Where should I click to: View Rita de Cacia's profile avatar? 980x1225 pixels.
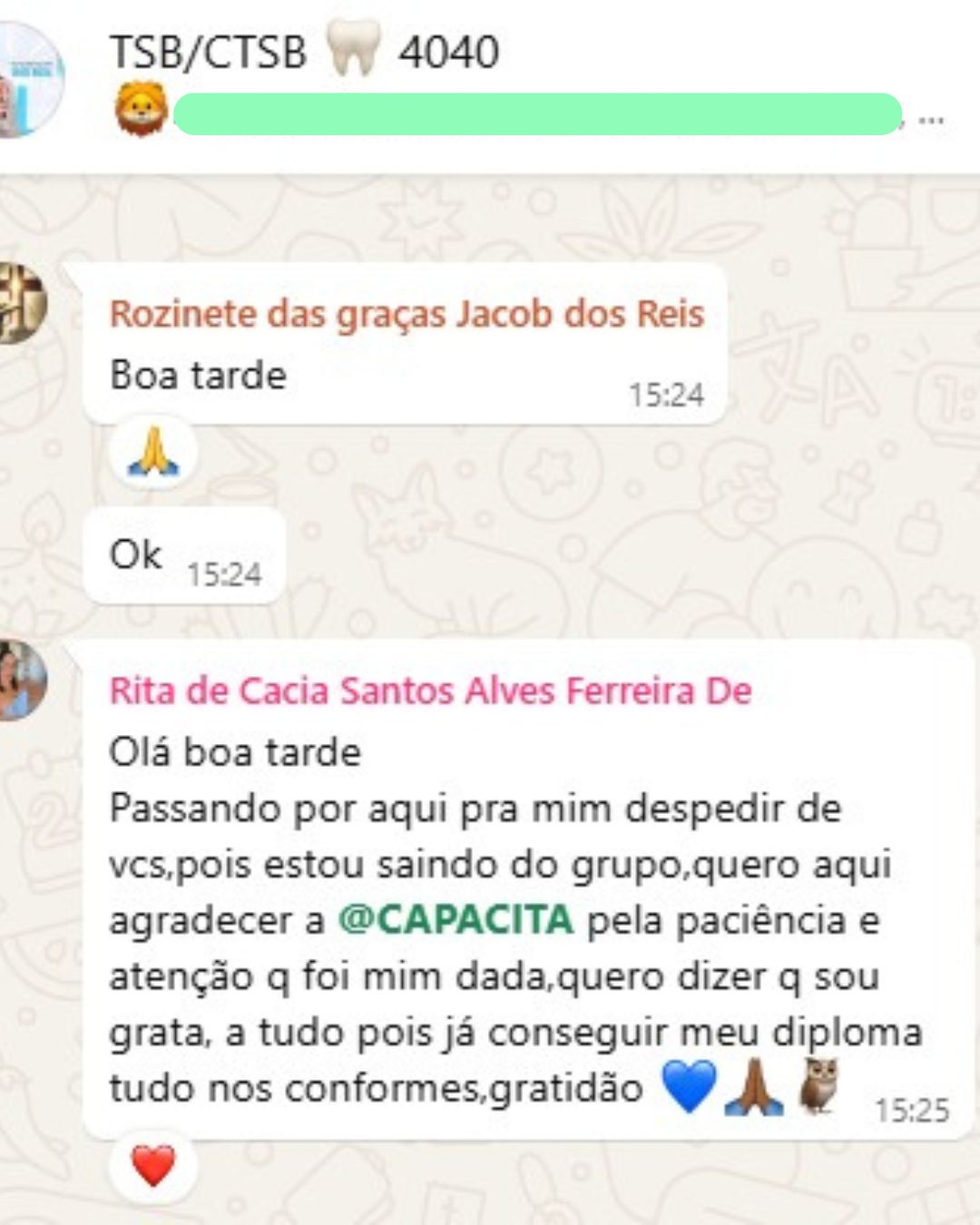click(20, 681)
